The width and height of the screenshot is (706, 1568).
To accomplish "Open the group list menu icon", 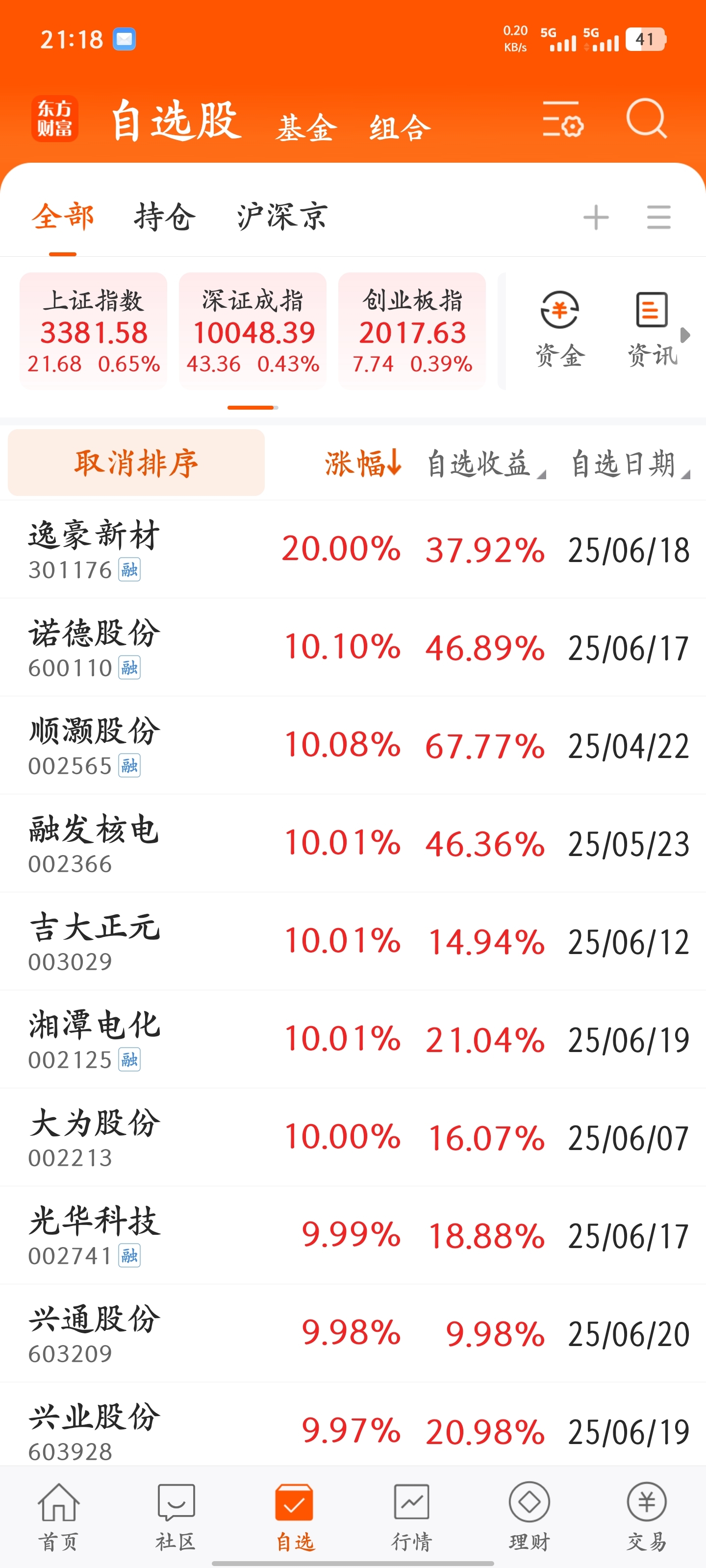I will (x=658, y=217).
